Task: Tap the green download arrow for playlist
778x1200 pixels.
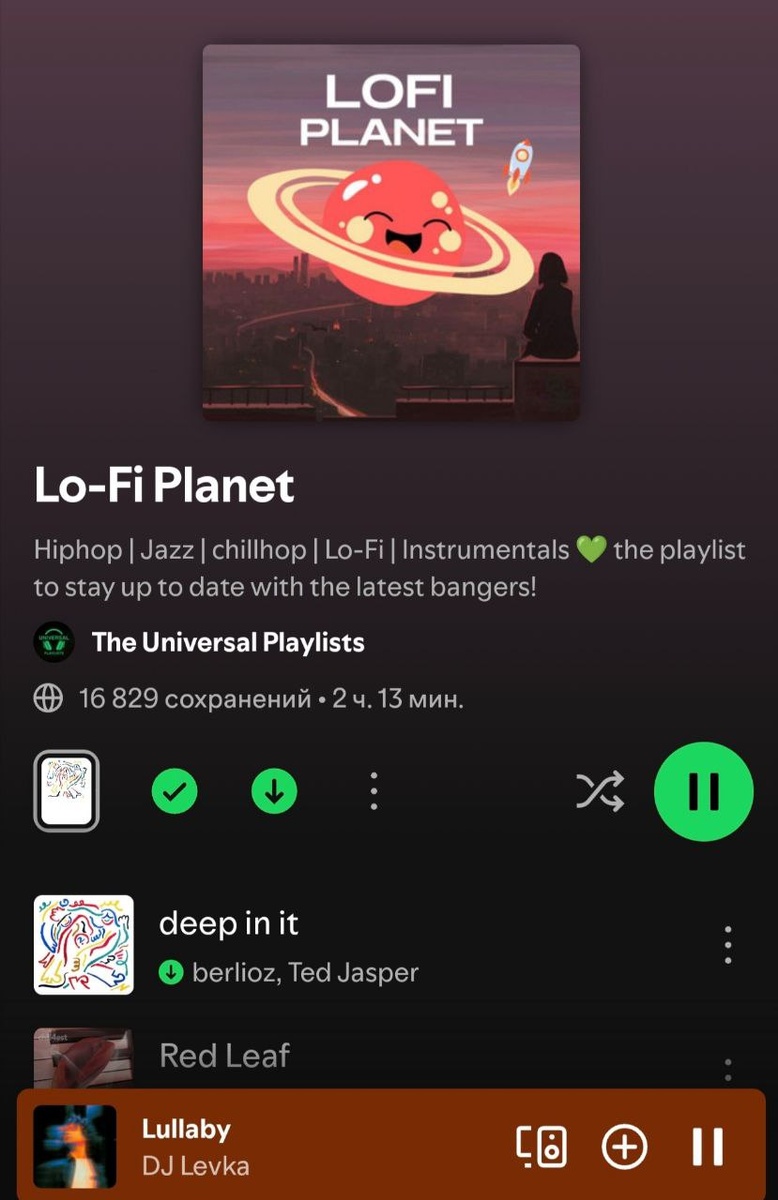Action: (x=274, y=792)
